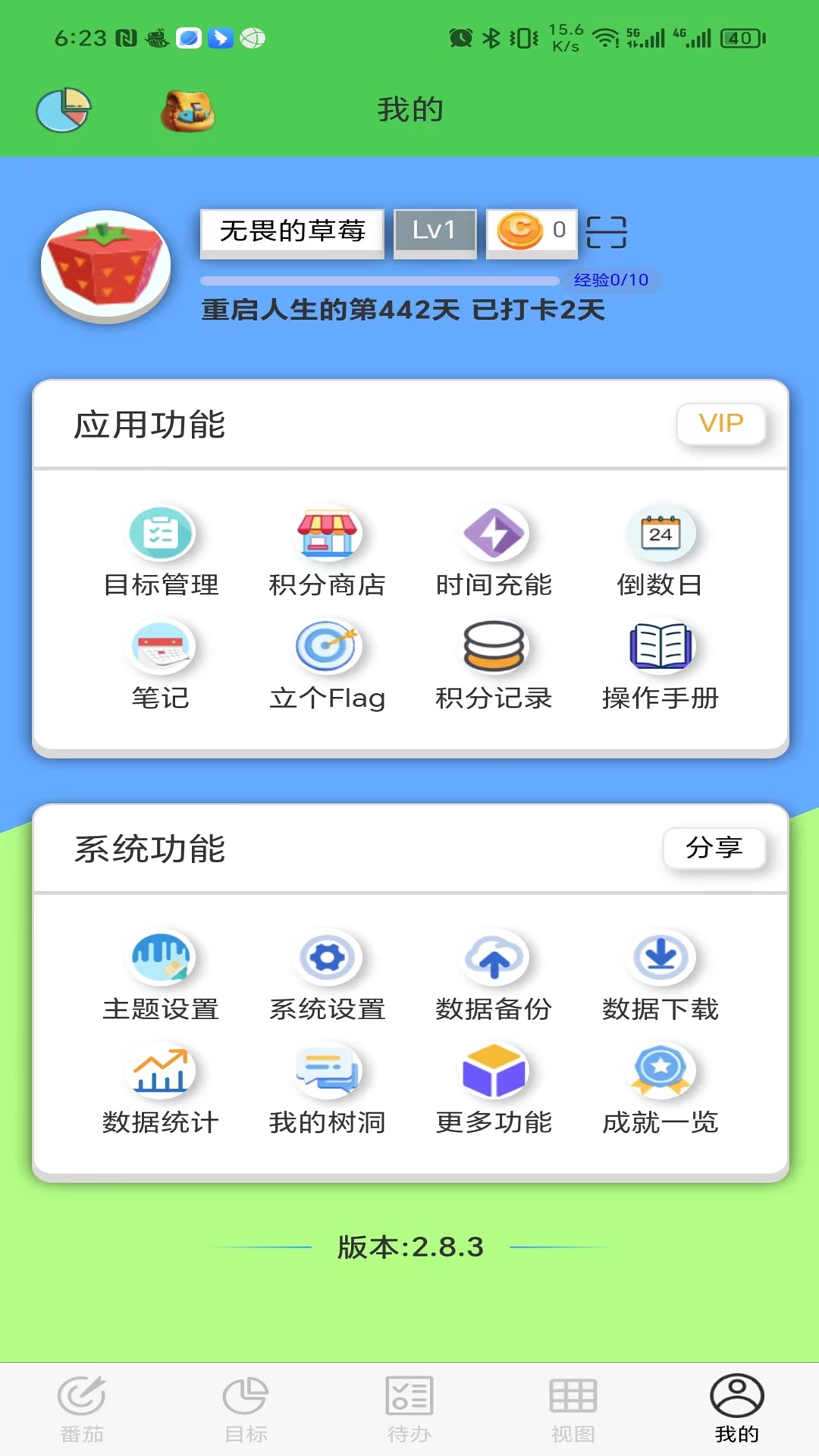This screenshot has width=819, height=1456.
Task: Open the 积分商店 points shop
Action: point(328,550)
